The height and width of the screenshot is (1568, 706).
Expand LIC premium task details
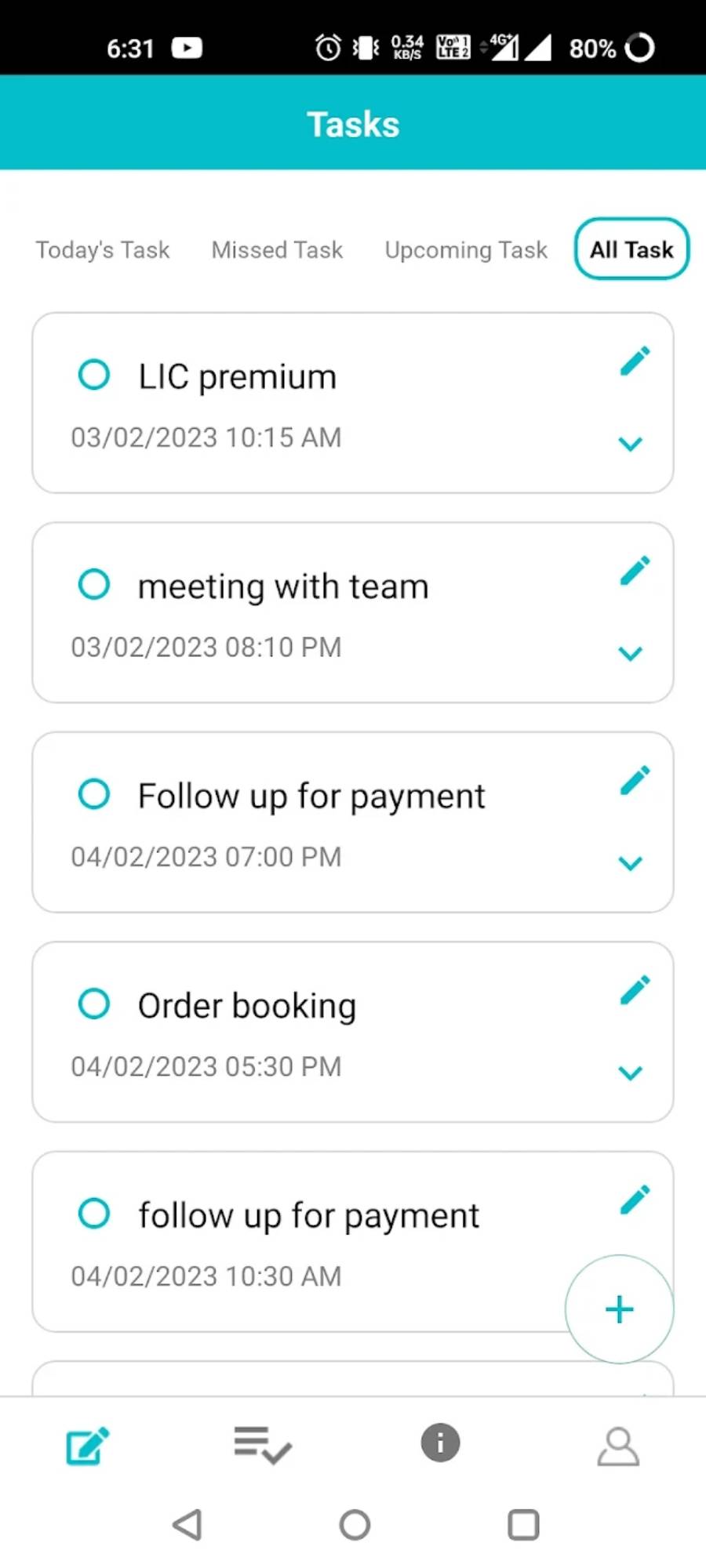click(x=630, y=444)
